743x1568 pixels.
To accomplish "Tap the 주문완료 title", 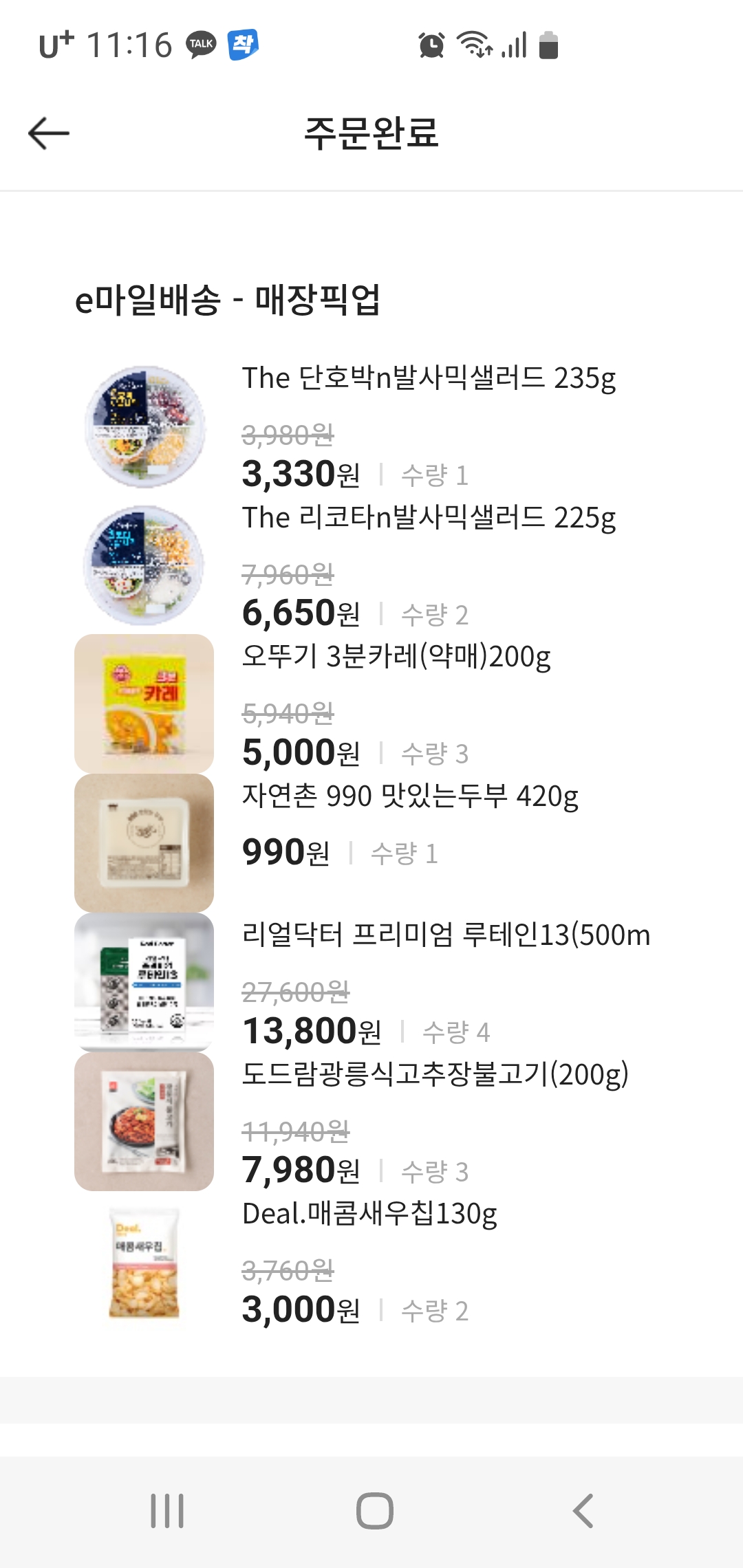I will 371,133.
